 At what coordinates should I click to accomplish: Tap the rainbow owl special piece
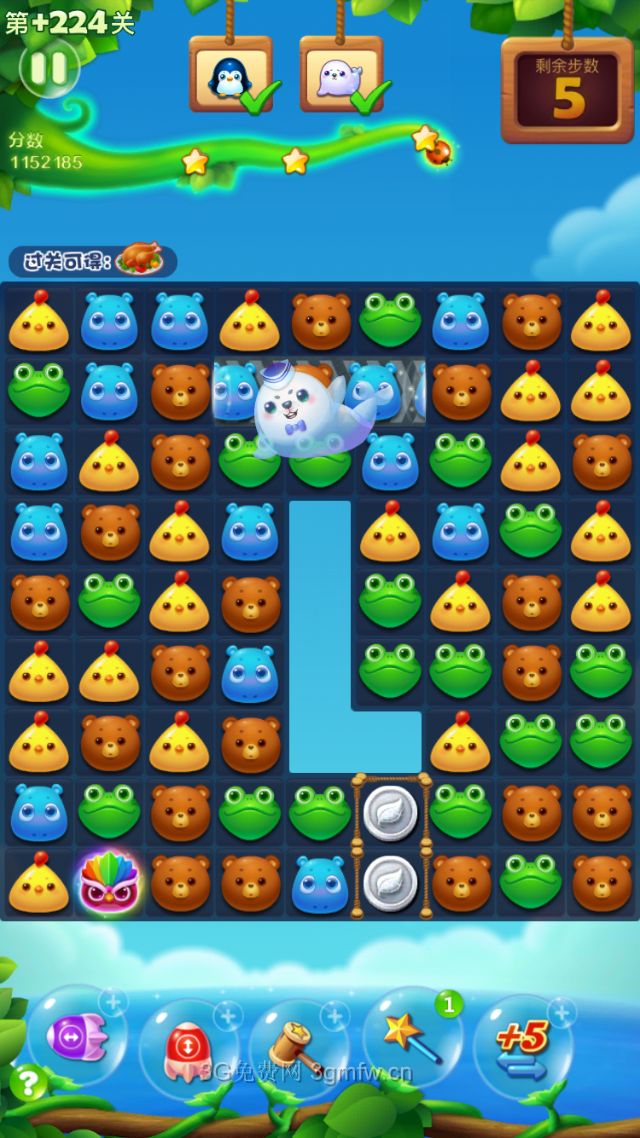point(110,884)
